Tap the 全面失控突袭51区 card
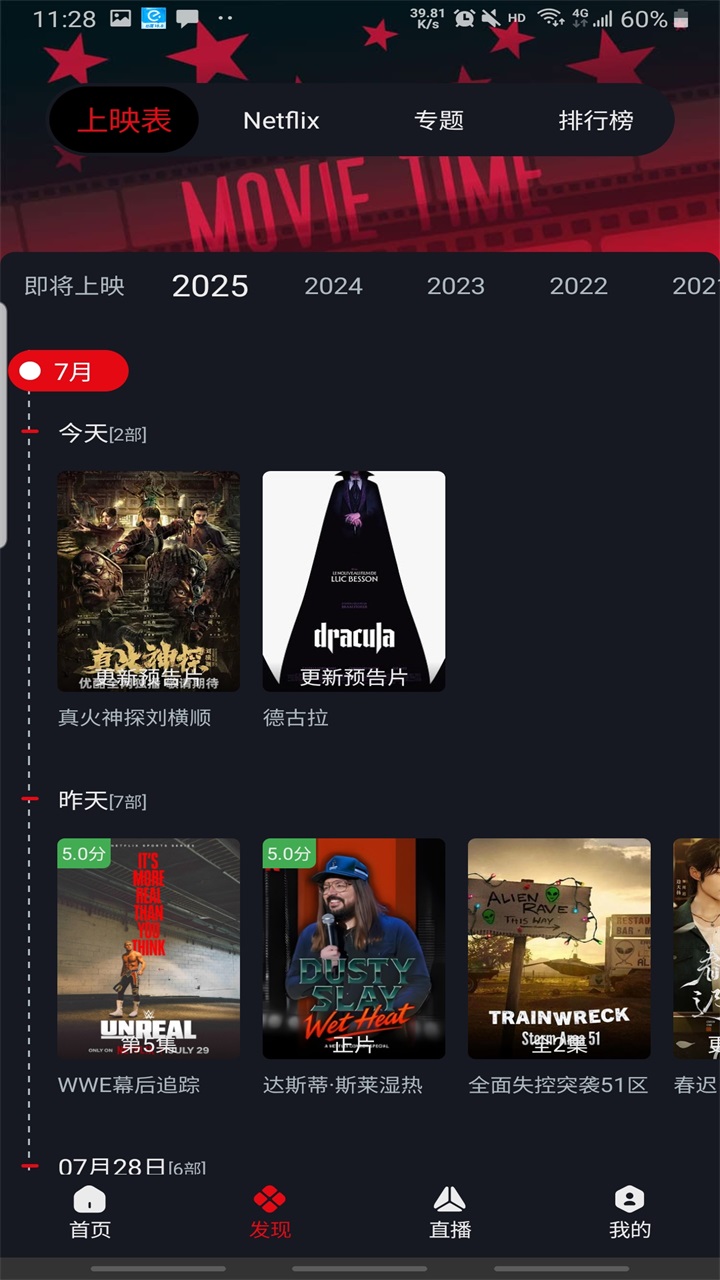 [x=559, y=948]
